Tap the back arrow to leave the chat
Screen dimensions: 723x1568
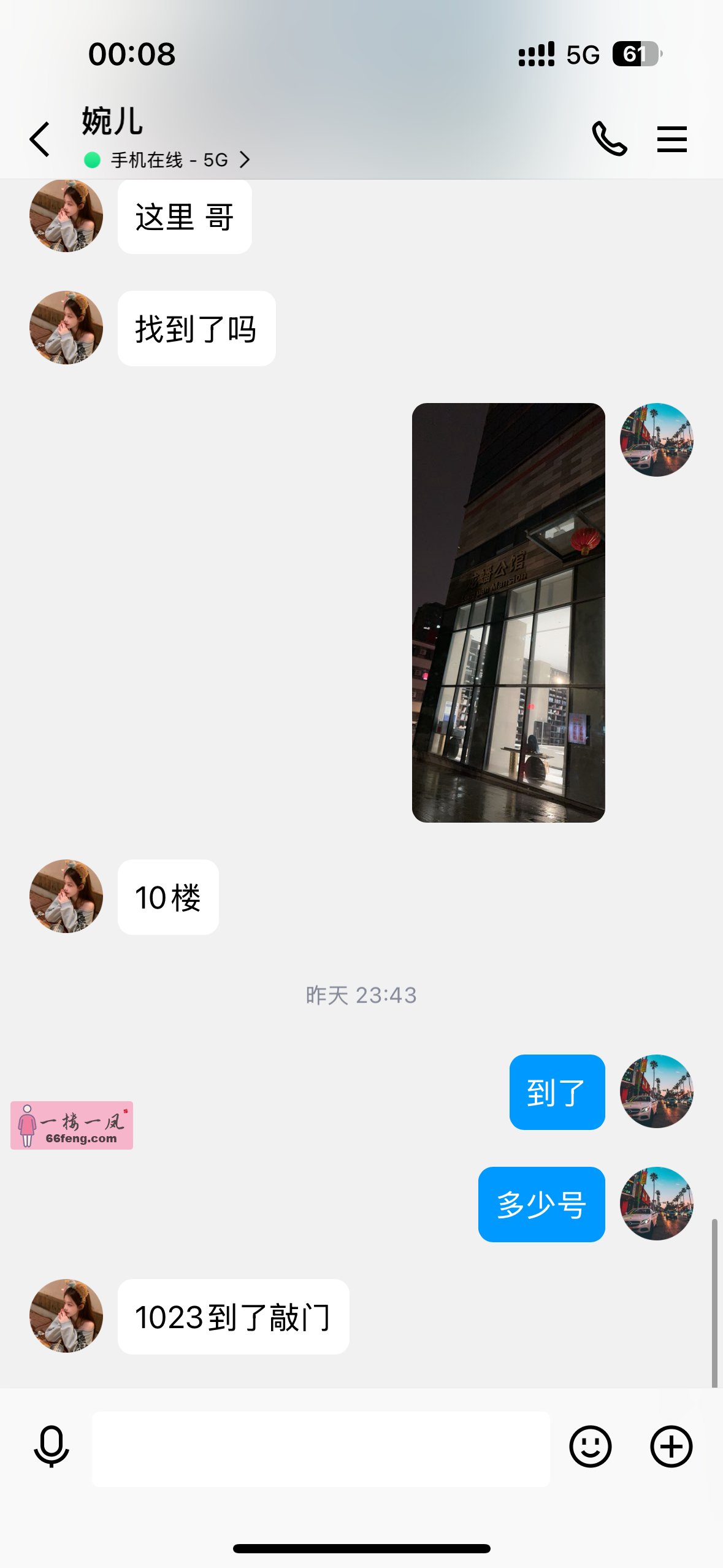click(39, 138)
